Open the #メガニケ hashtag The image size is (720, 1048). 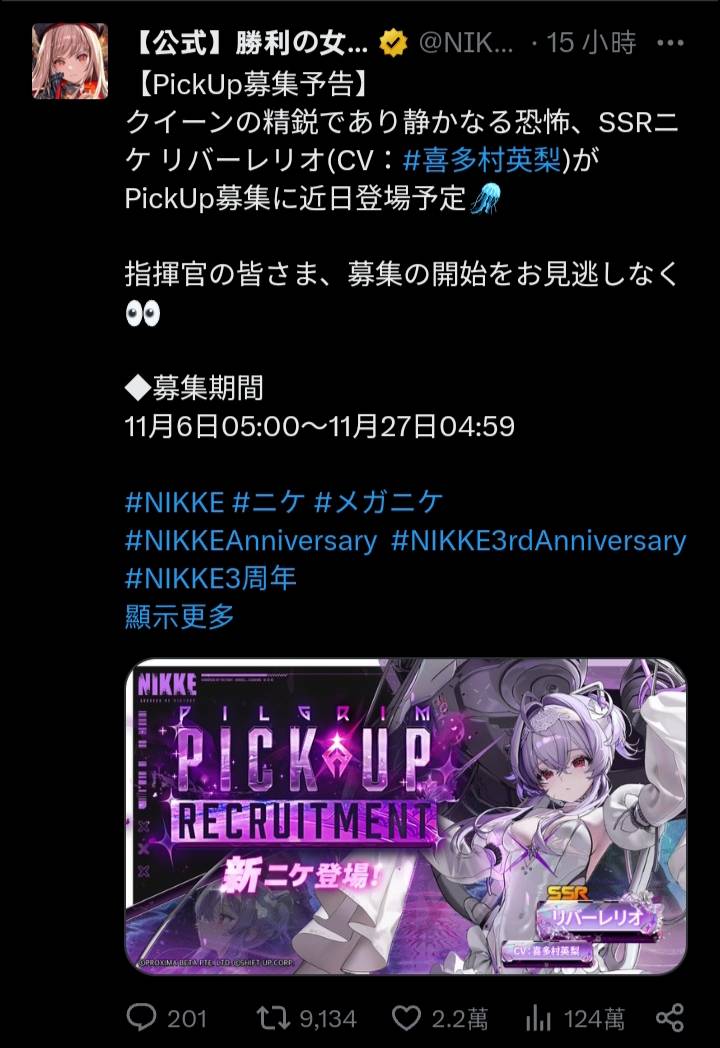point(378,502)
